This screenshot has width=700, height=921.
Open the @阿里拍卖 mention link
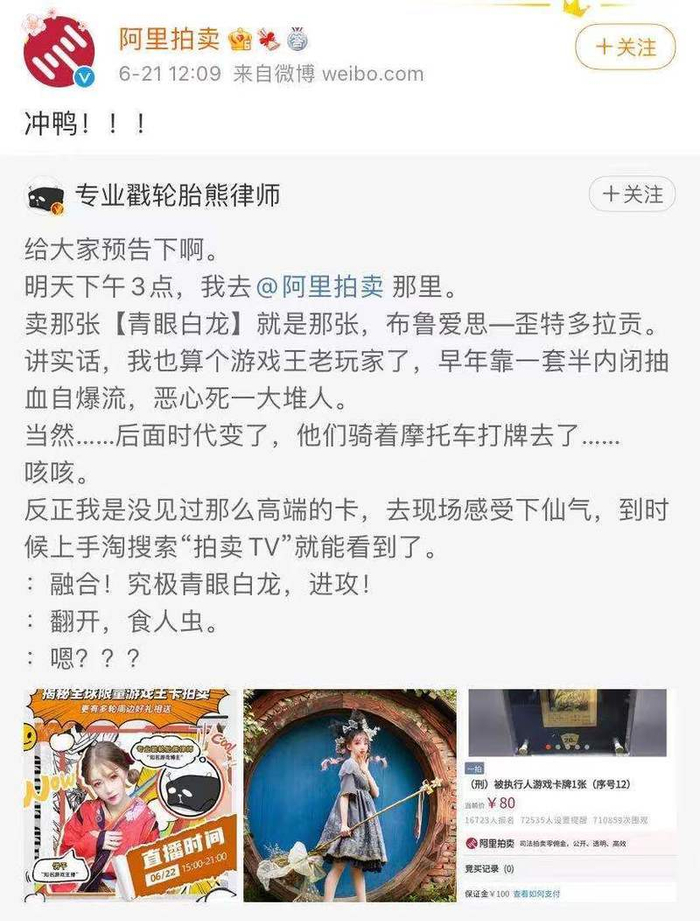(320, 286)
